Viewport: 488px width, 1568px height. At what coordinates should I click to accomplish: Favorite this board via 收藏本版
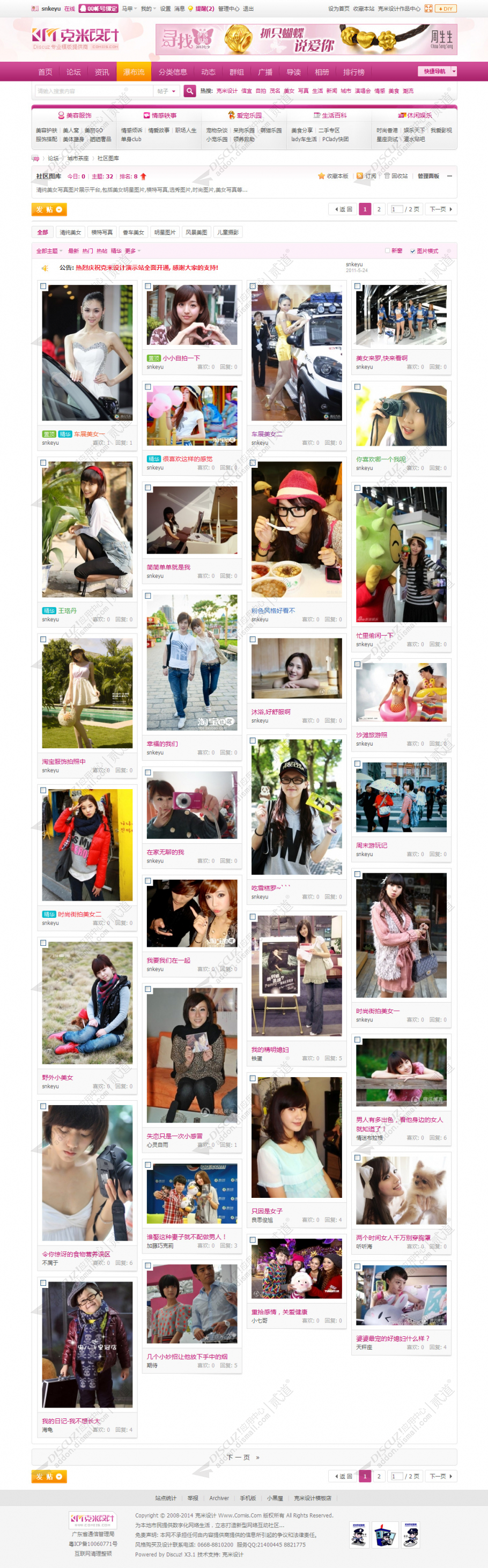pyautogui.click(x=334, y=176)
